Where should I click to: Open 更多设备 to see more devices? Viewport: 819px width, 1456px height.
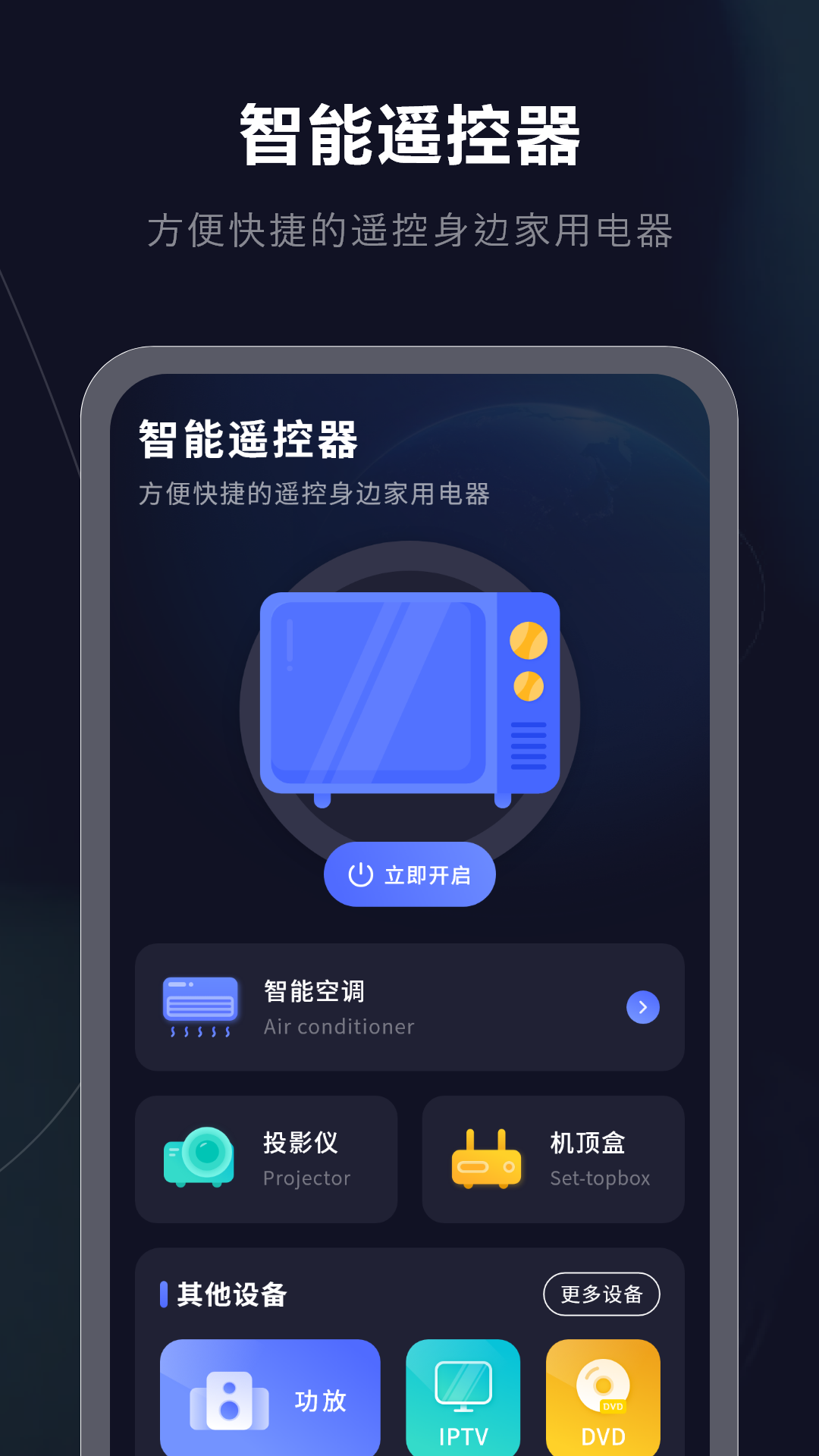[602, 1294]
